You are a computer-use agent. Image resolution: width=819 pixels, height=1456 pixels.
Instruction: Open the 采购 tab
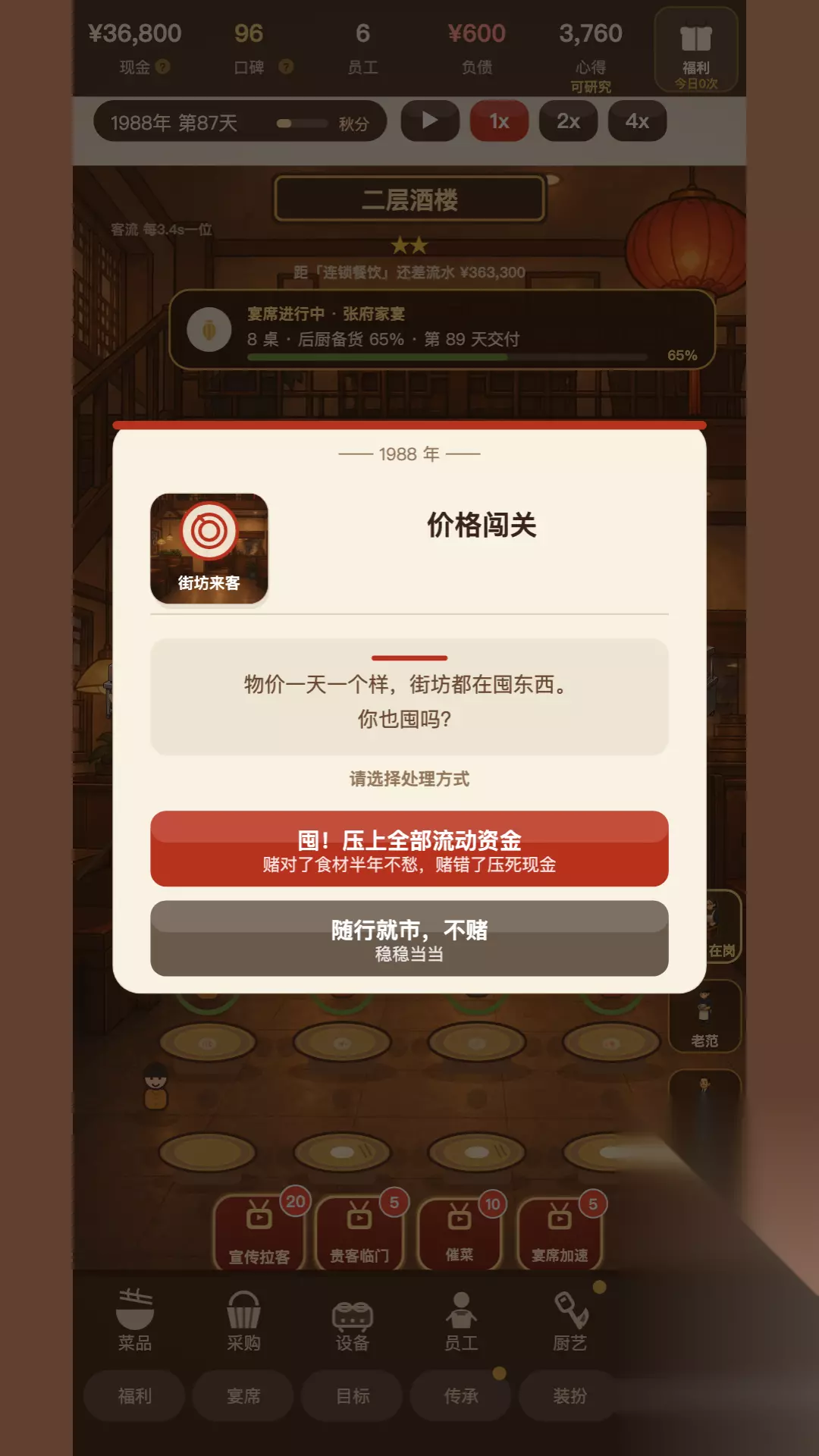[x=243, y=1320]
